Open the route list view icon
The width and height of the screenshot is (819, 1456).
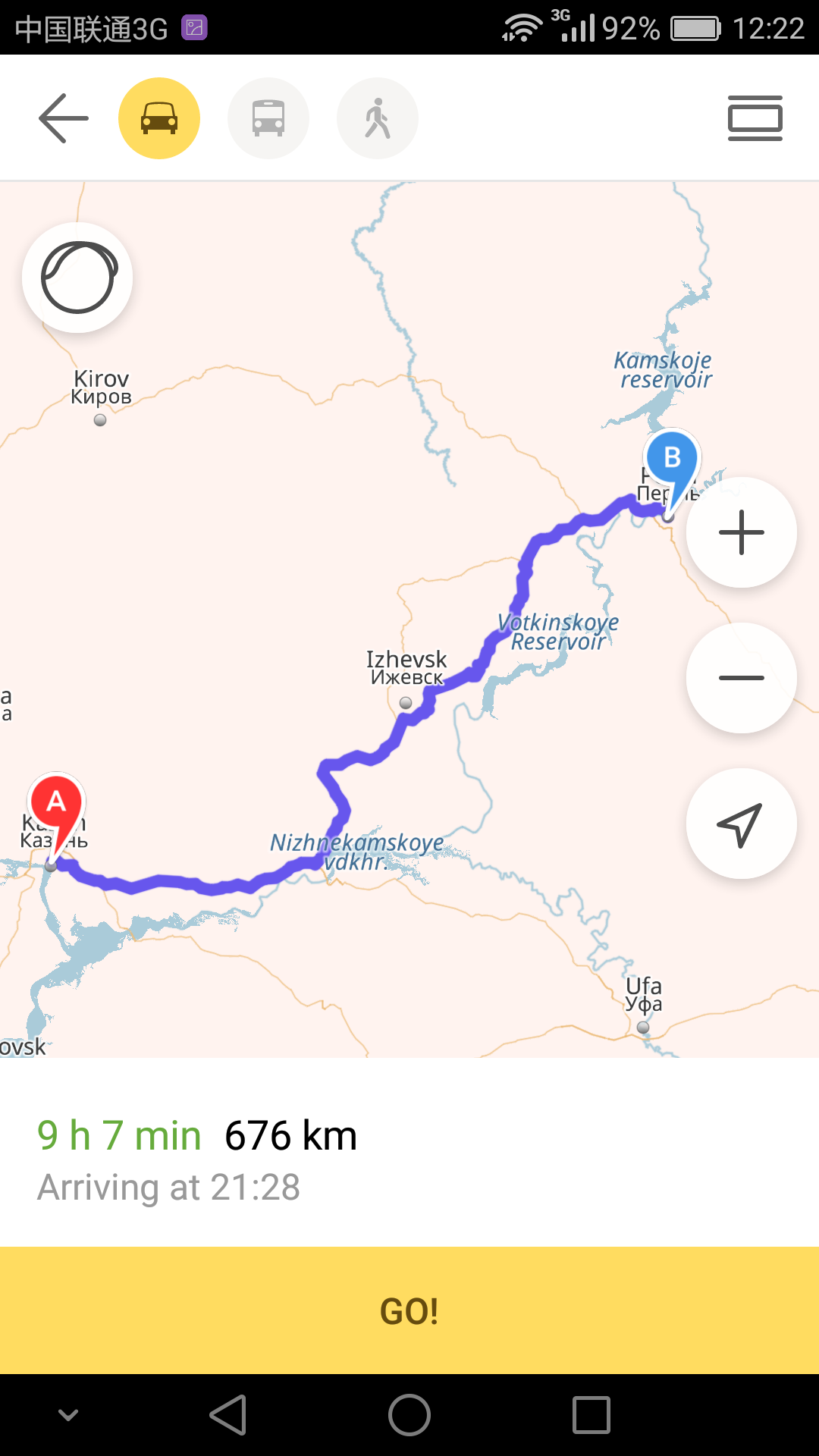(755, 118)
